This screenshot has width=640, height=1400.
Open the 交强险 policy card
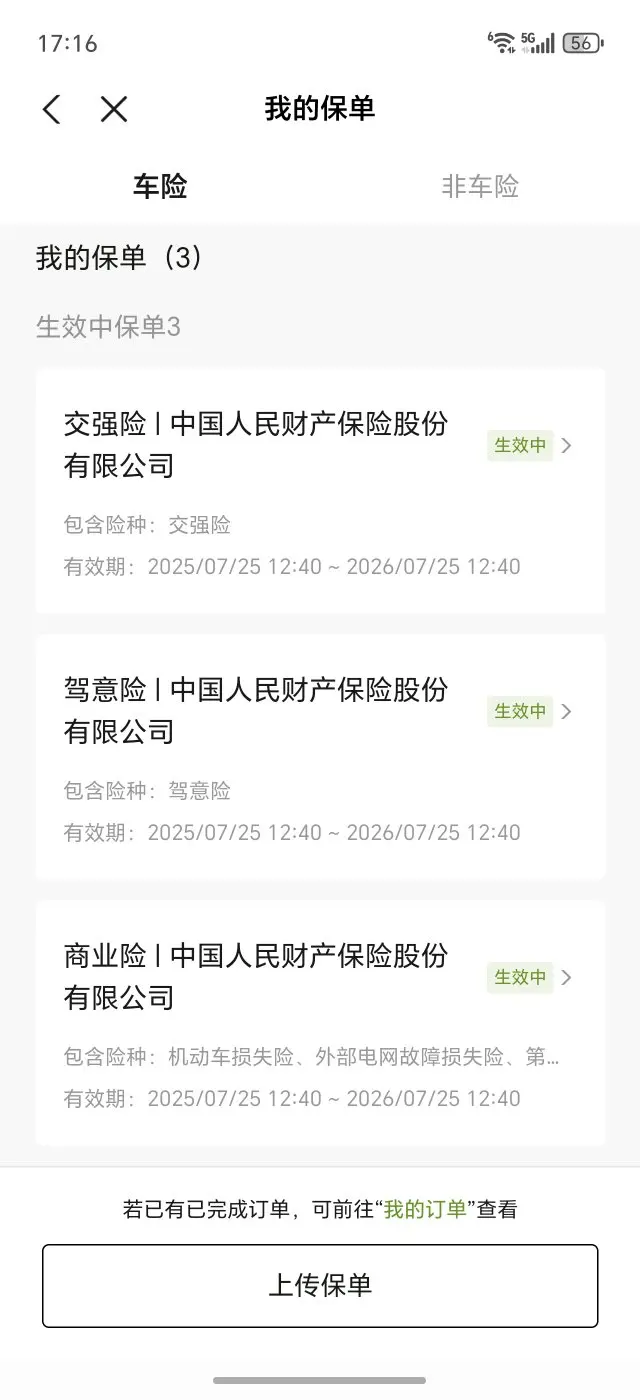[x=320, y=491]
